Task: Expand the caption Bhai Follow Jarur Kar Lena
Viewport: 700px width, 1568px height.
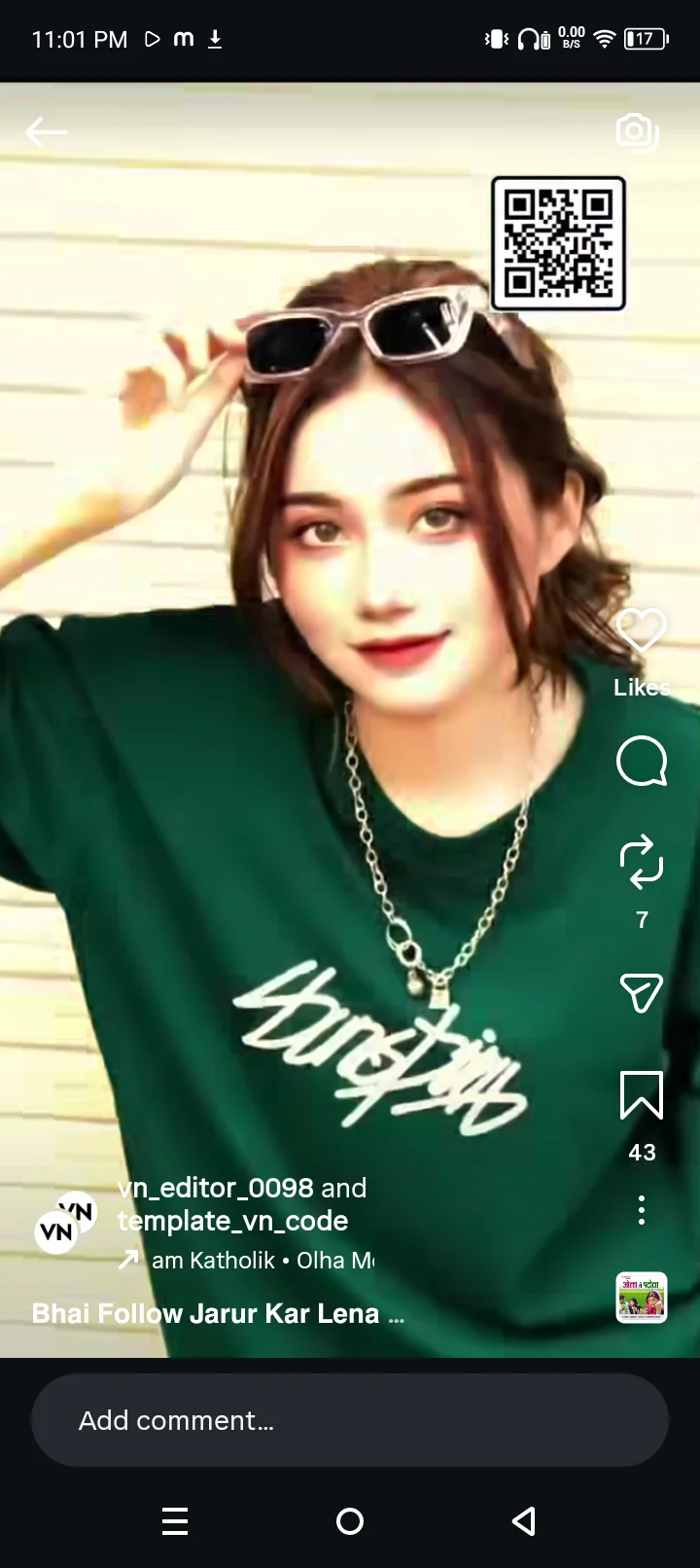Action: [x=218, y=1314]
